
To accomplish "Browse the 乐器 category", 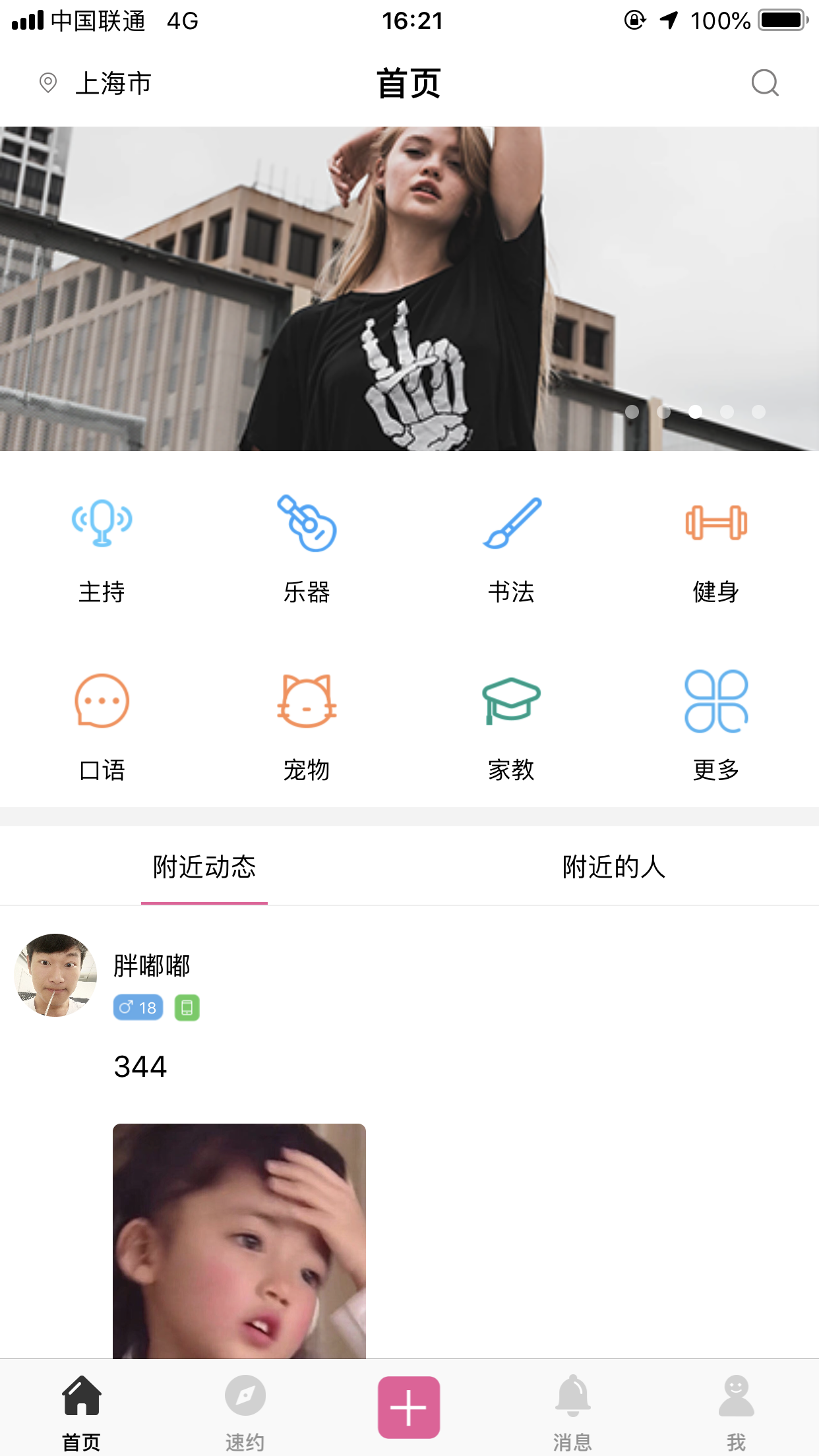I will click(307, 549).
